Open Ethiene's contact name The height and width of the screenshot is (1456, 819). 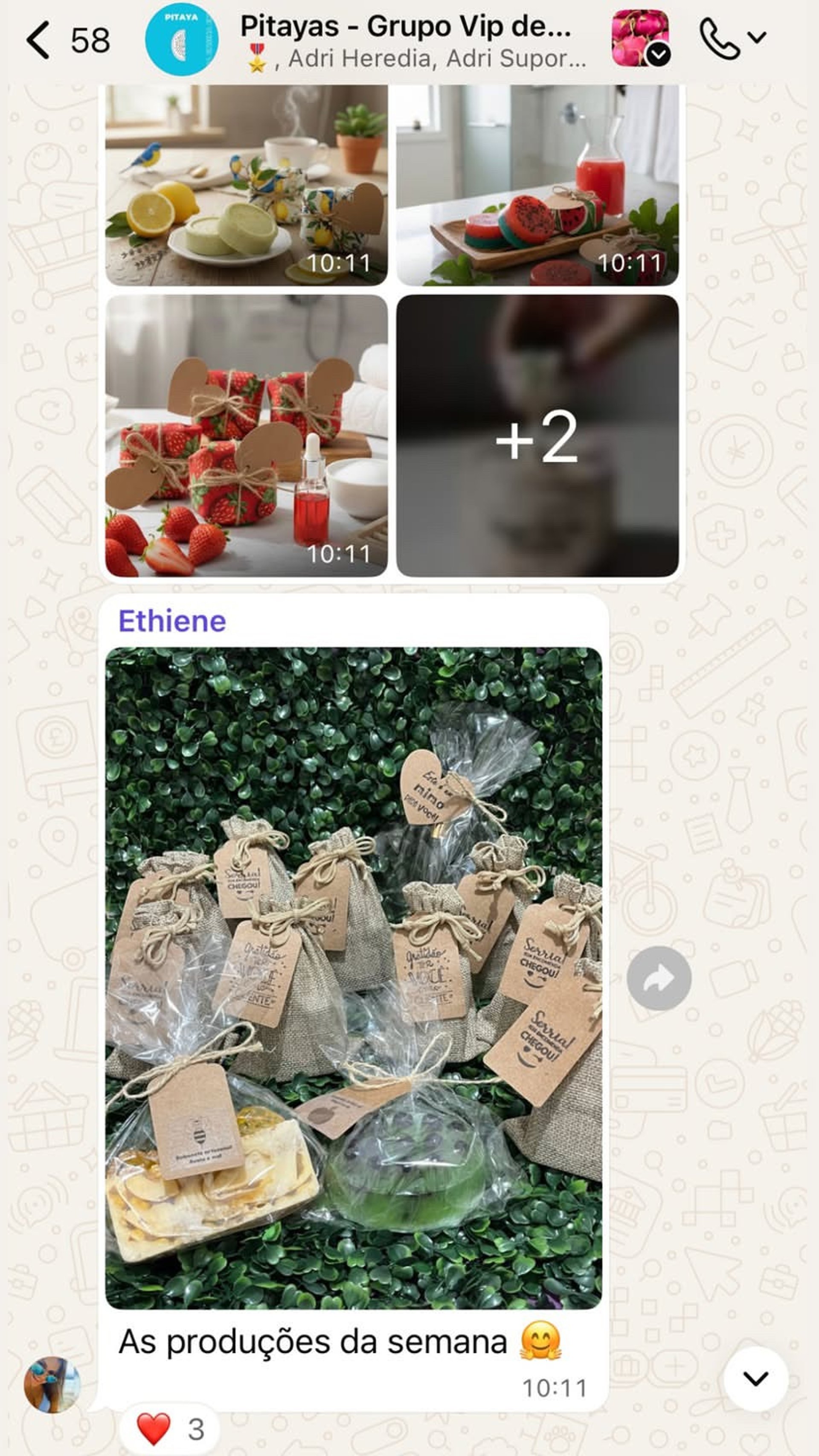point(172,621)
